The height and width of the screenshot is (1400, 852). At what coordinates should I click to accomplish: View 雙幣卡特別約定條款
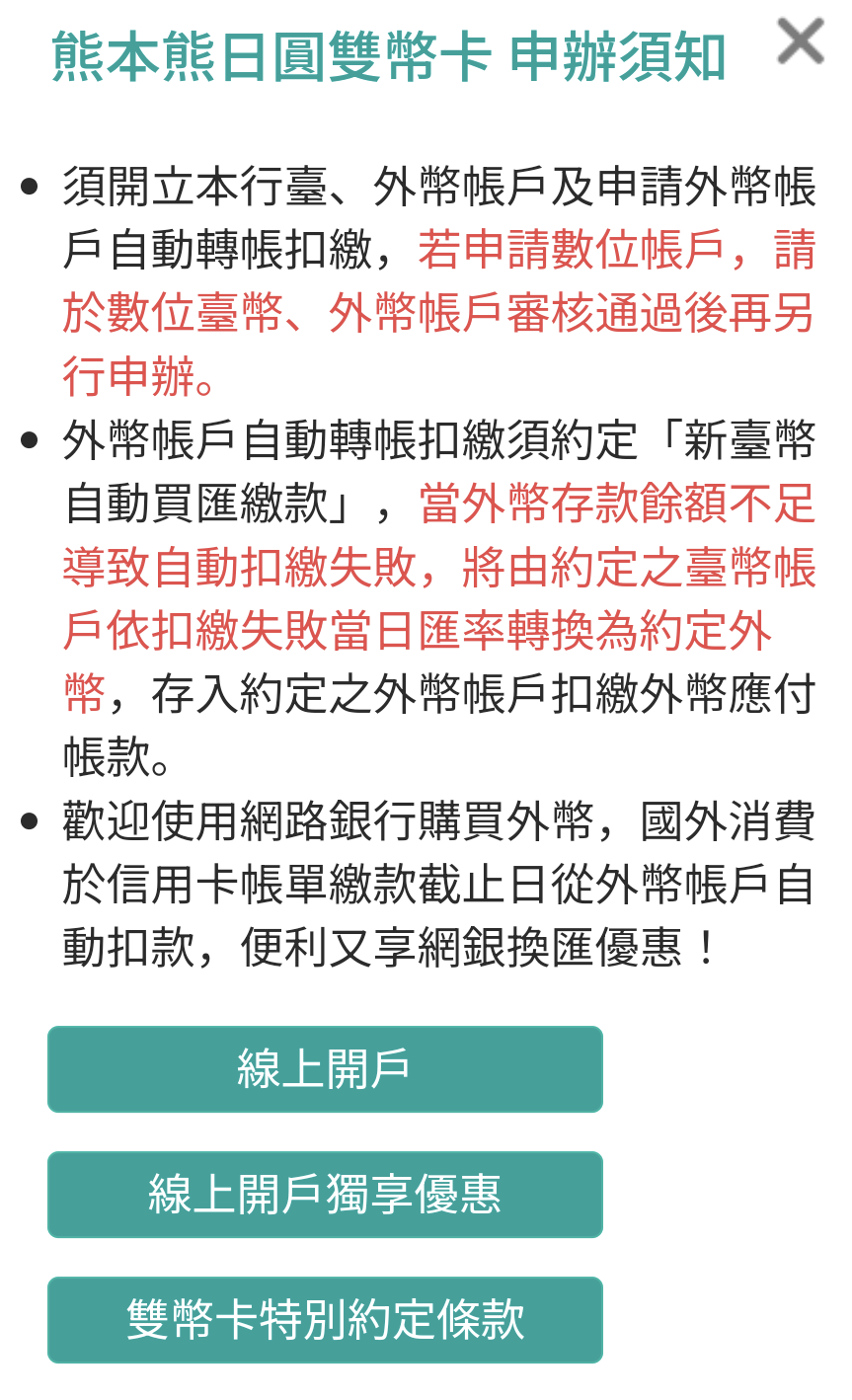[325, 1320]
